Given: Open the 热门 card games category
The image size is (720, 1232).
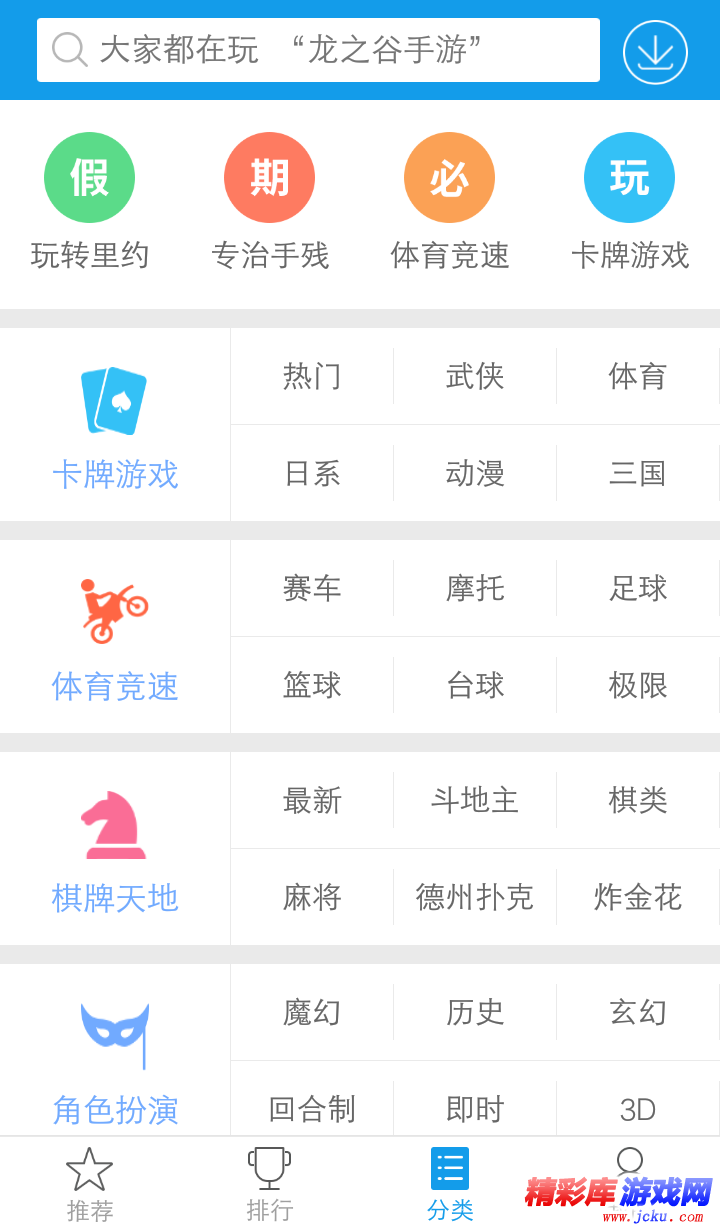Looking at the screenshot, I should (x=311, y=377).
